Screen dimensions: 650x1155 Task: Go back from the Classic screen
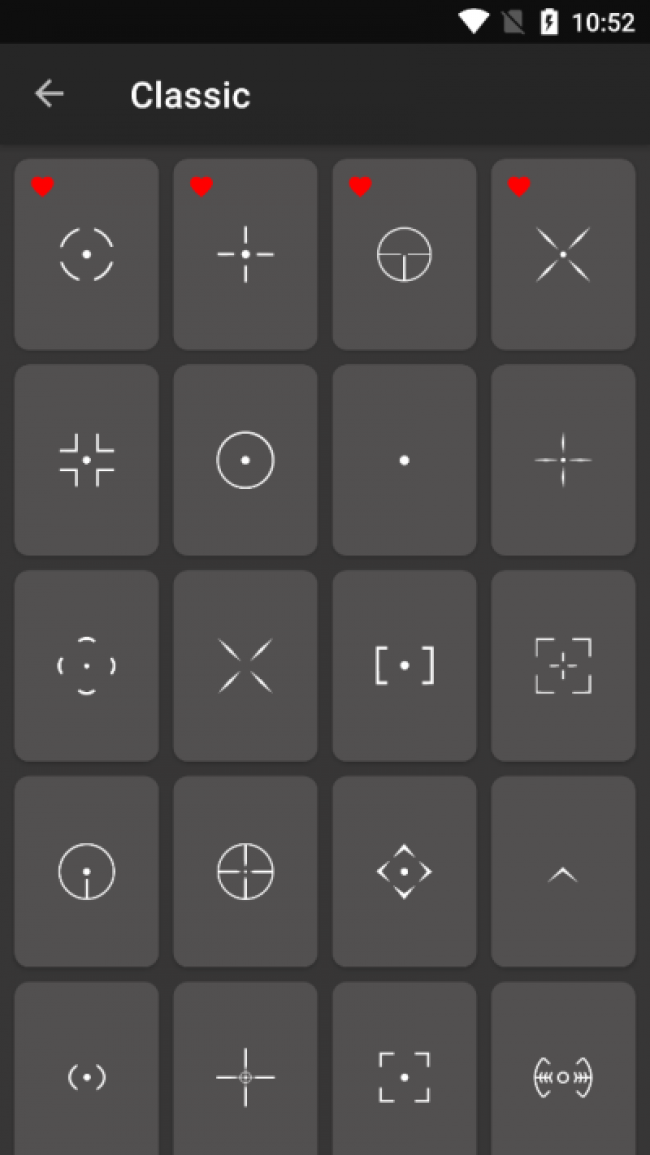tap(49, 94)
